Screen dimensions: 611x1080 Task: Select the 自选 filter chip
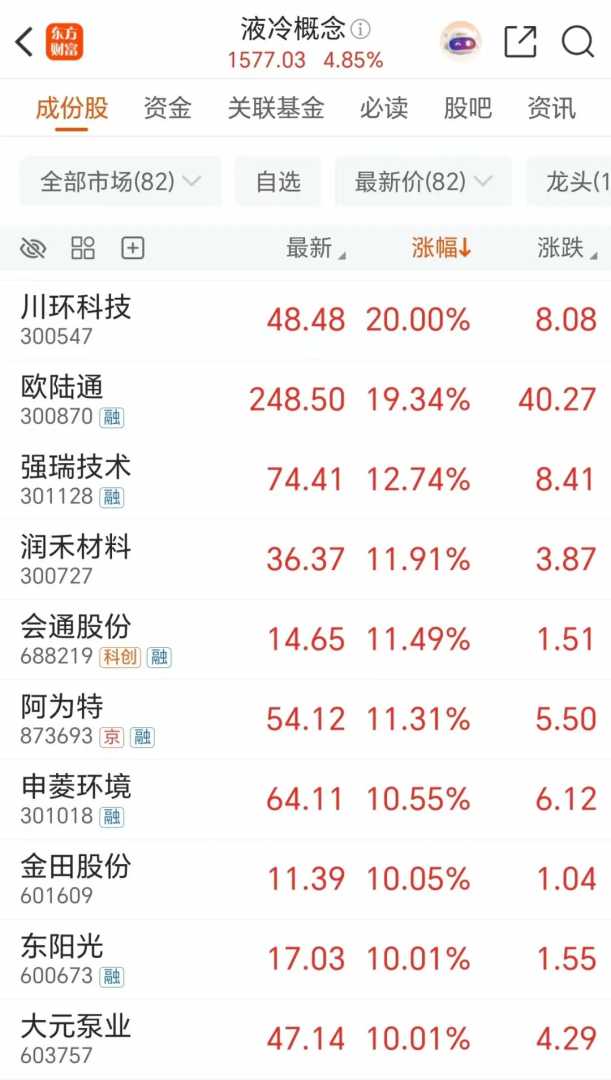(x=278, y=182)
